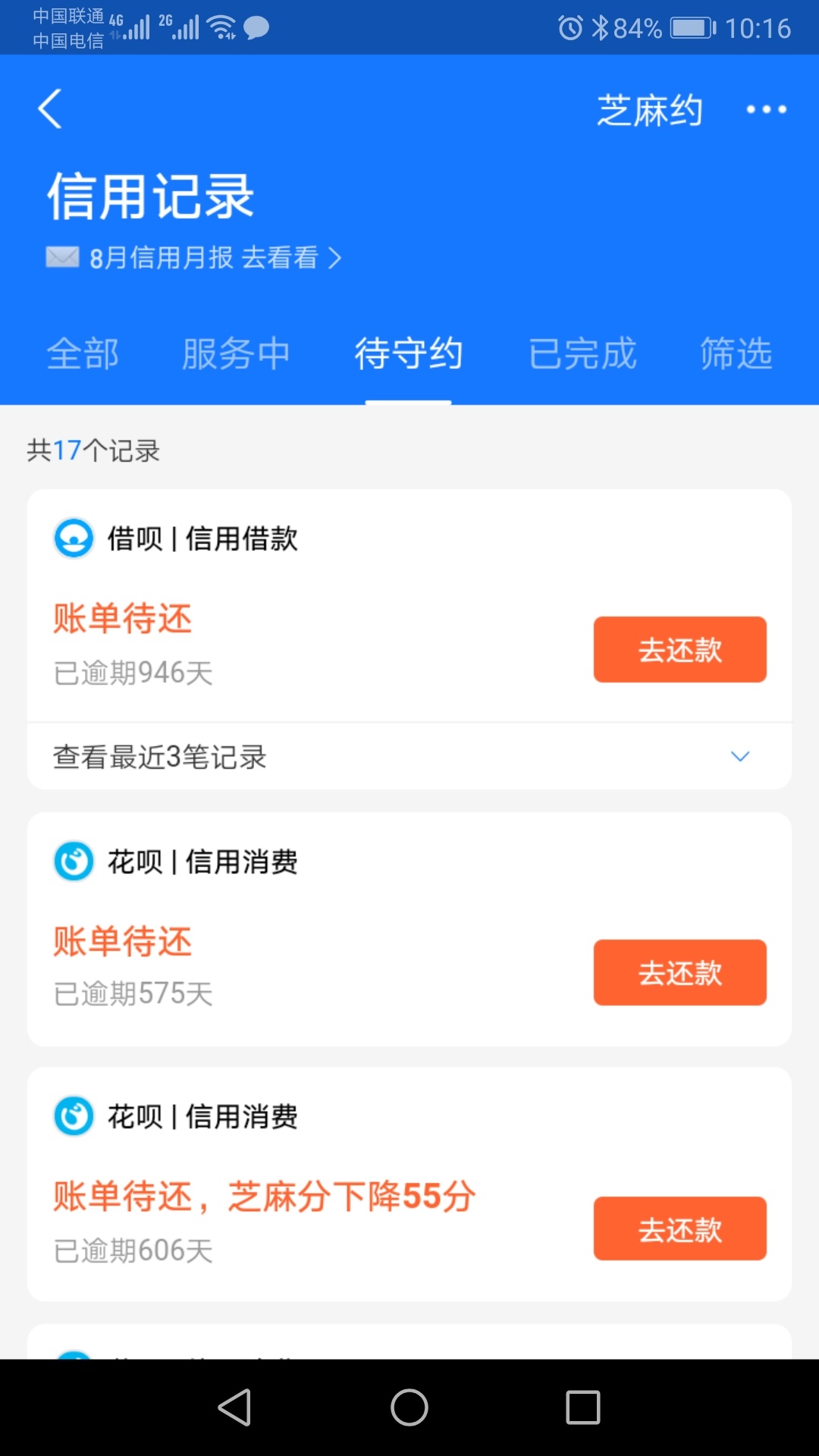Screen dimensions: 819x1456
Task: Tap 去还款 for 花呗 overdue 606 days
Action: pos(680,1228)
